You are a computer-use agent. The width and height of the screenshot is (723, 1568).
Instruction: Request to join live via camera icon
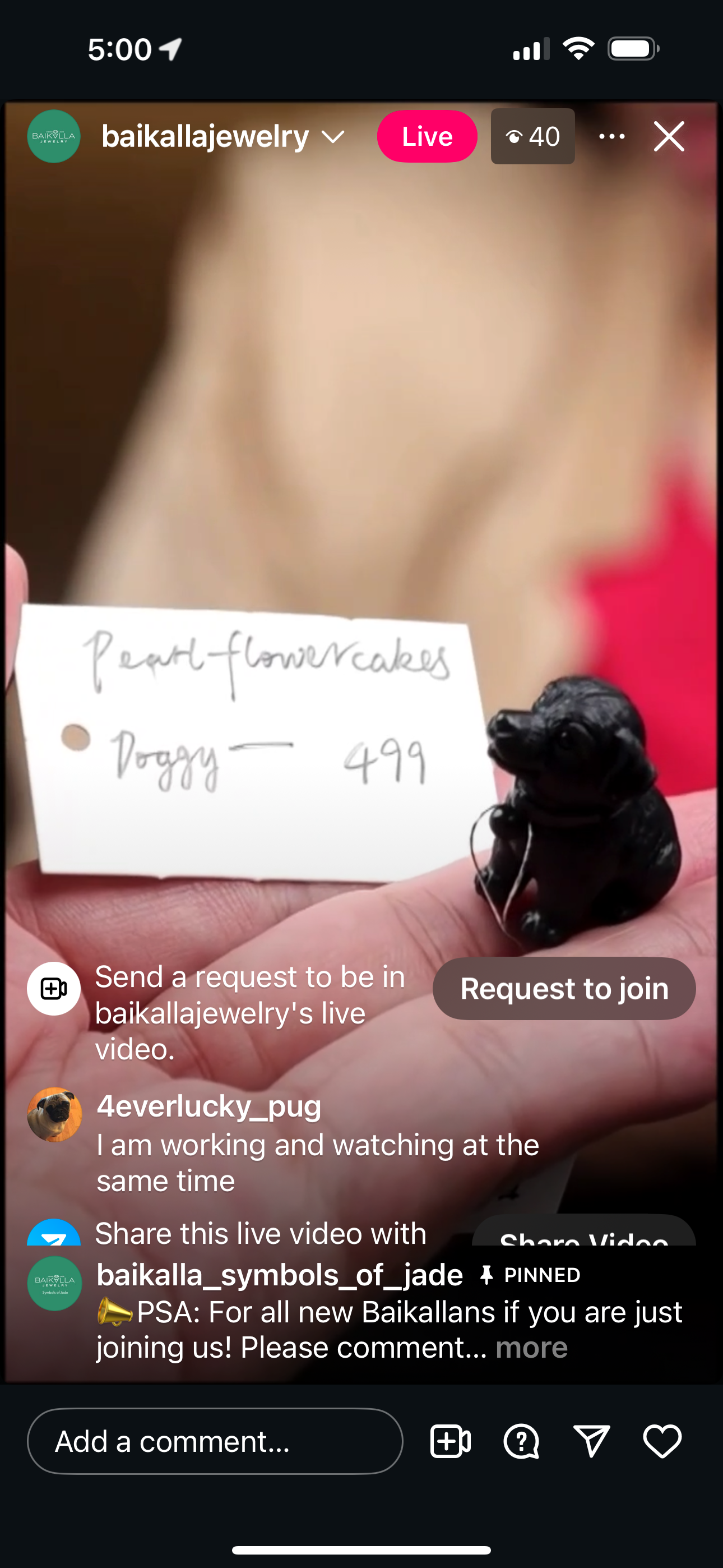coord(451,1441)
